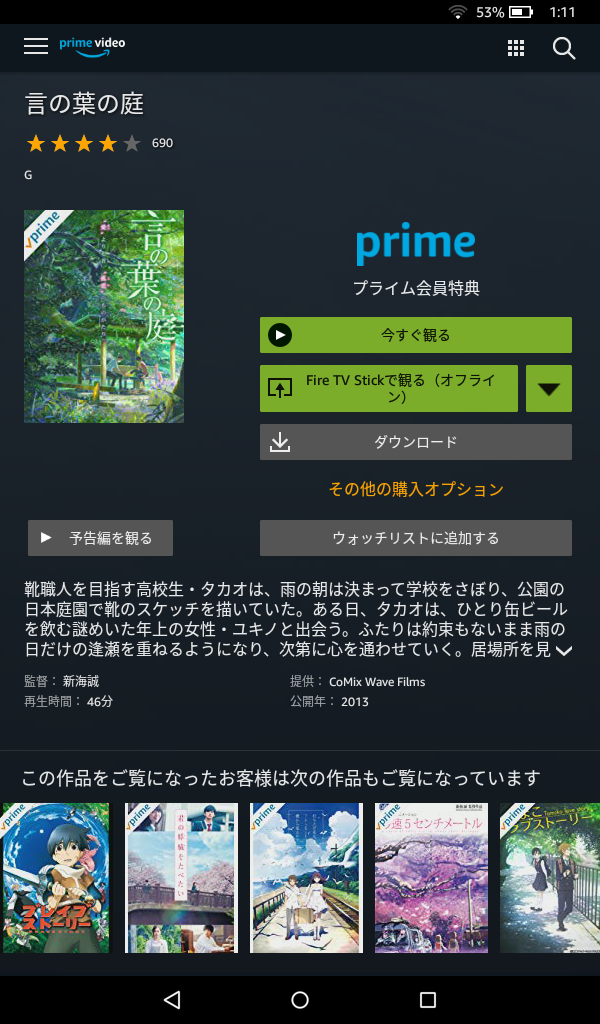Screen dimensions: 600x1024
Task: Open the apps grid icon
Action: point(516,48)
